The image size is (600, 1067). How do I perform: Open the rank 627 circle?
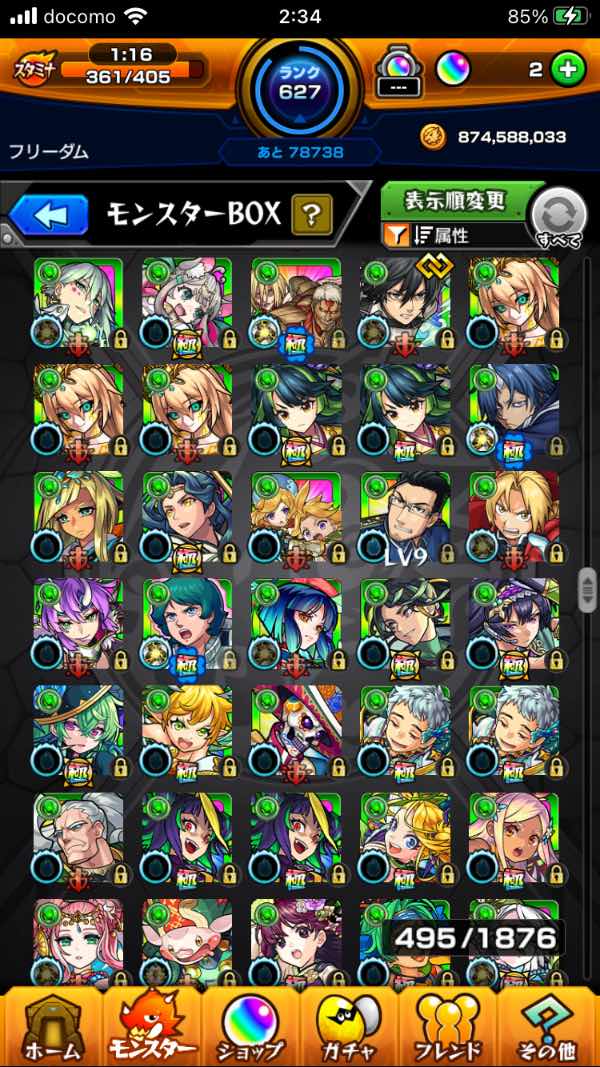coord(299,90)
